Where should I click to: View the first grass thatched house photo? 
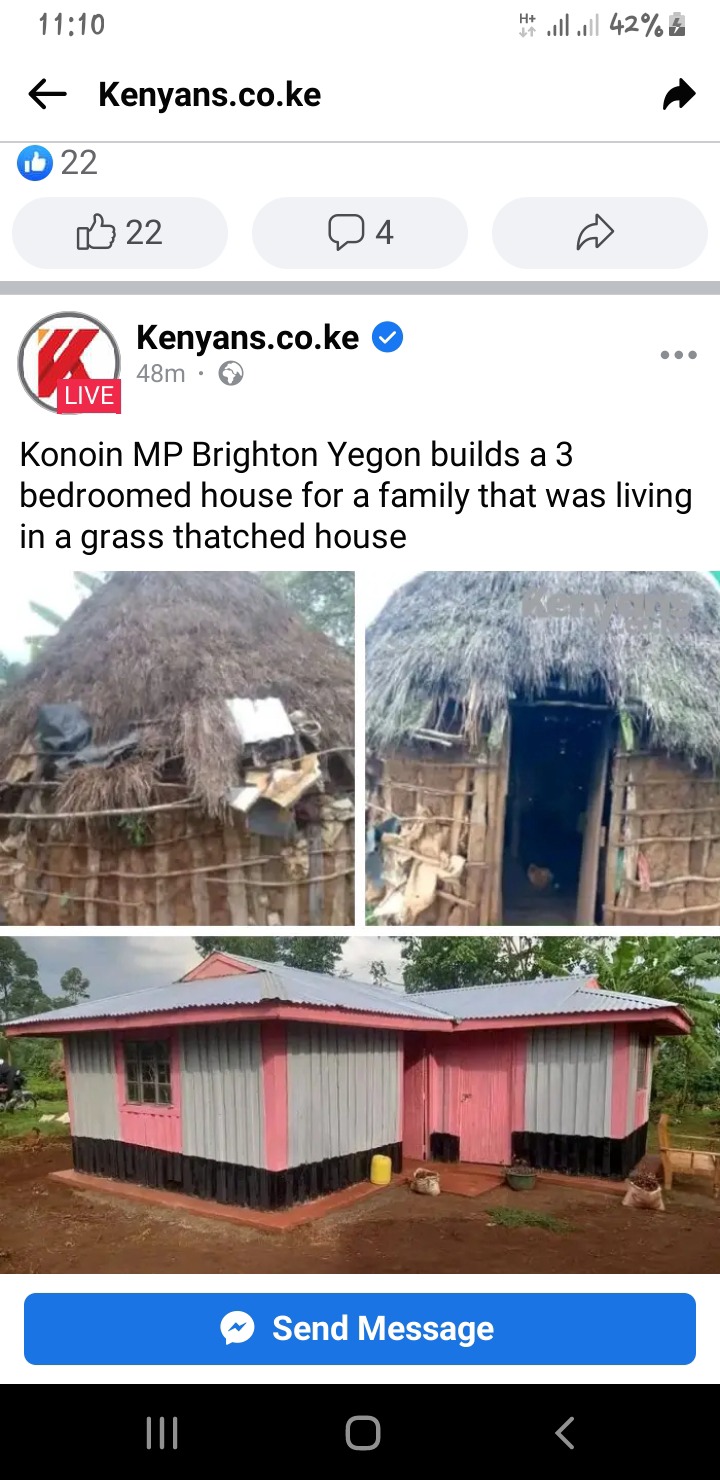(177, 748)
